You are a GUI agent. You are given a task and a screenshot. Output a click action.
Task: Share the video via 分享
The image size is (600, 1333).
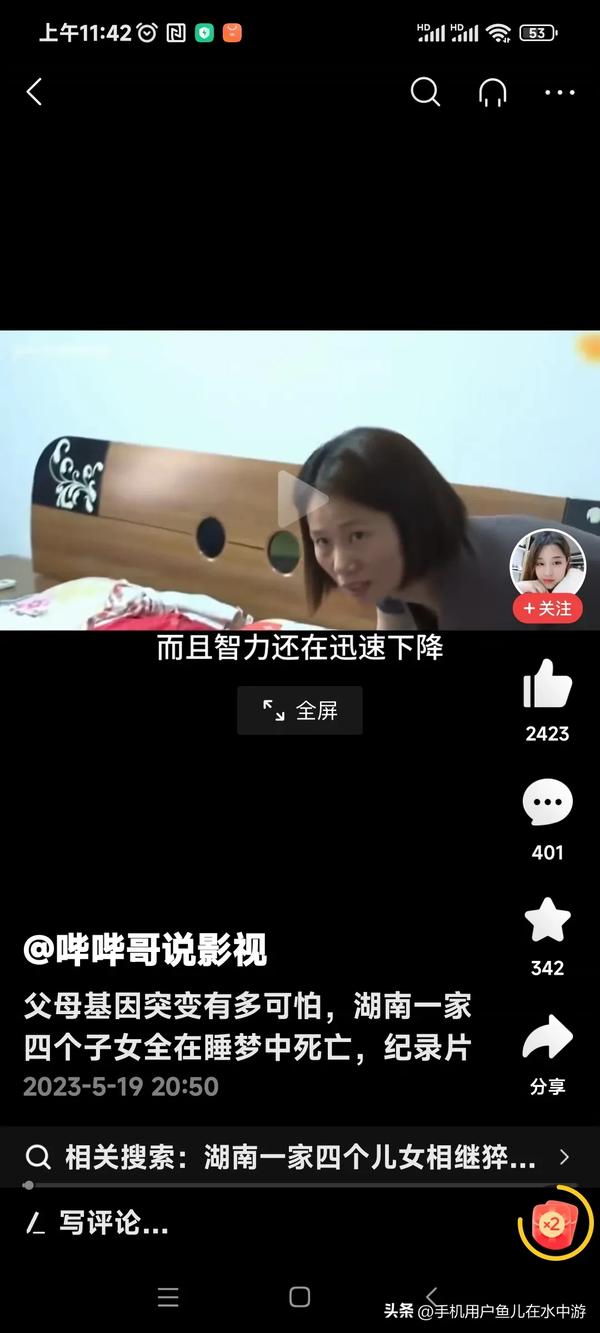(x=547, y=1039)
